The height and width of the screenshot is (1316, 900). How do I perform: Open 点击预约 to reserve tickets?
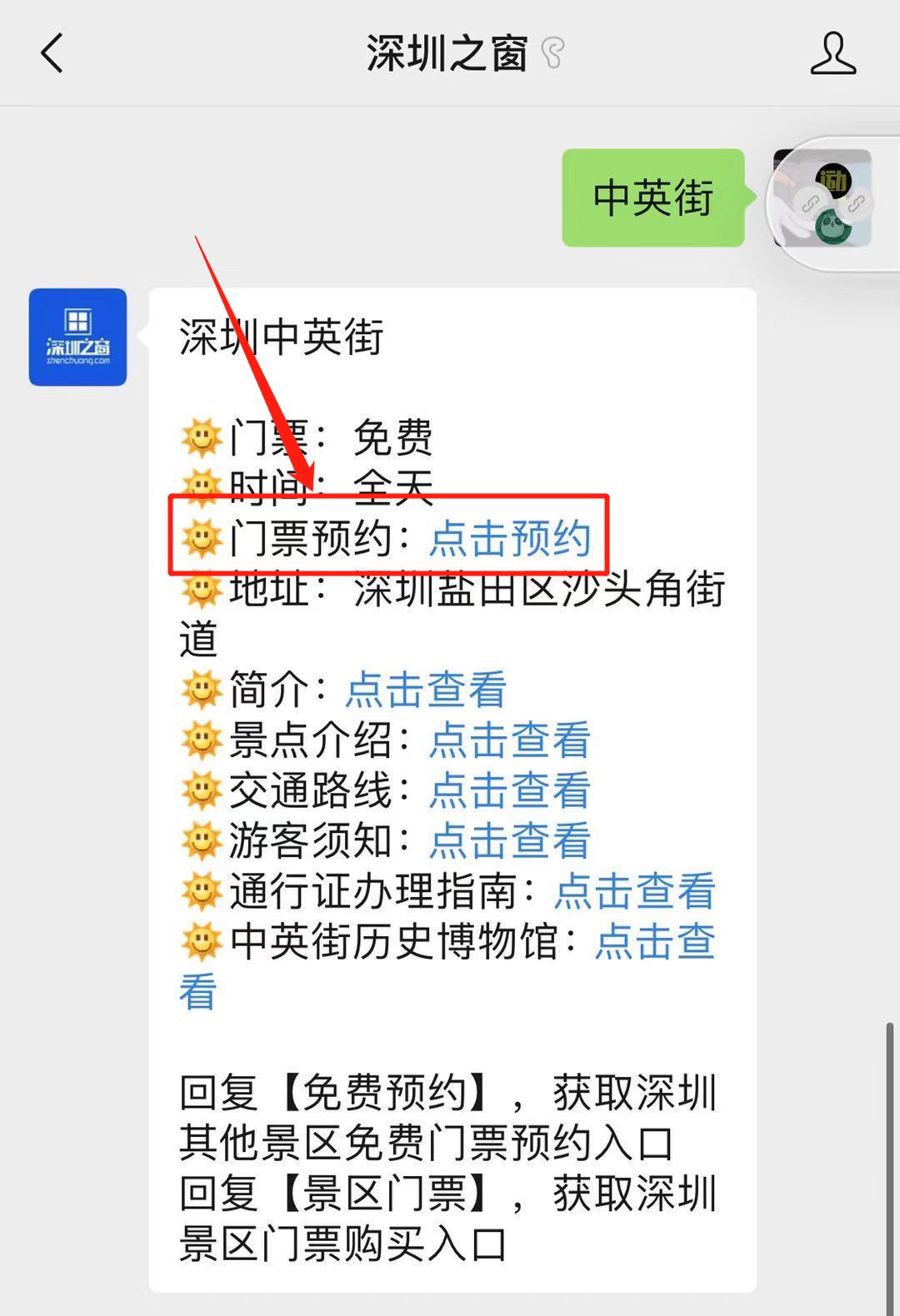point(511,540)
